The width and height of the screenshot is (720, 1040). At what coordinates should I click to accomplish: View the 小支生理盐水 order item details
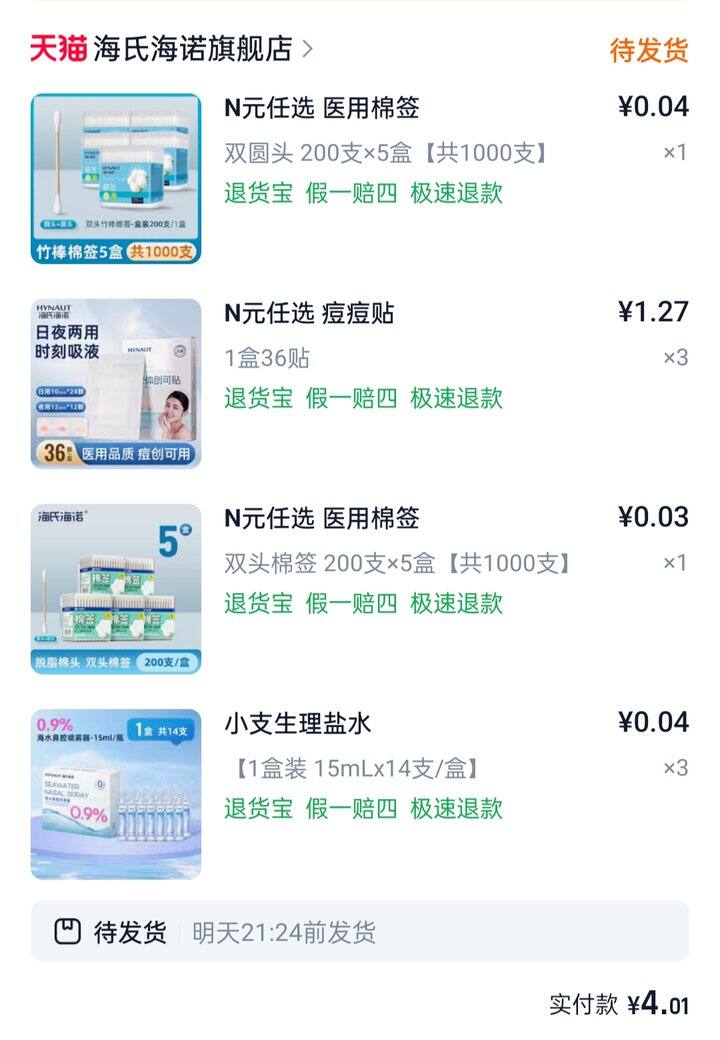tap(298, 723)
